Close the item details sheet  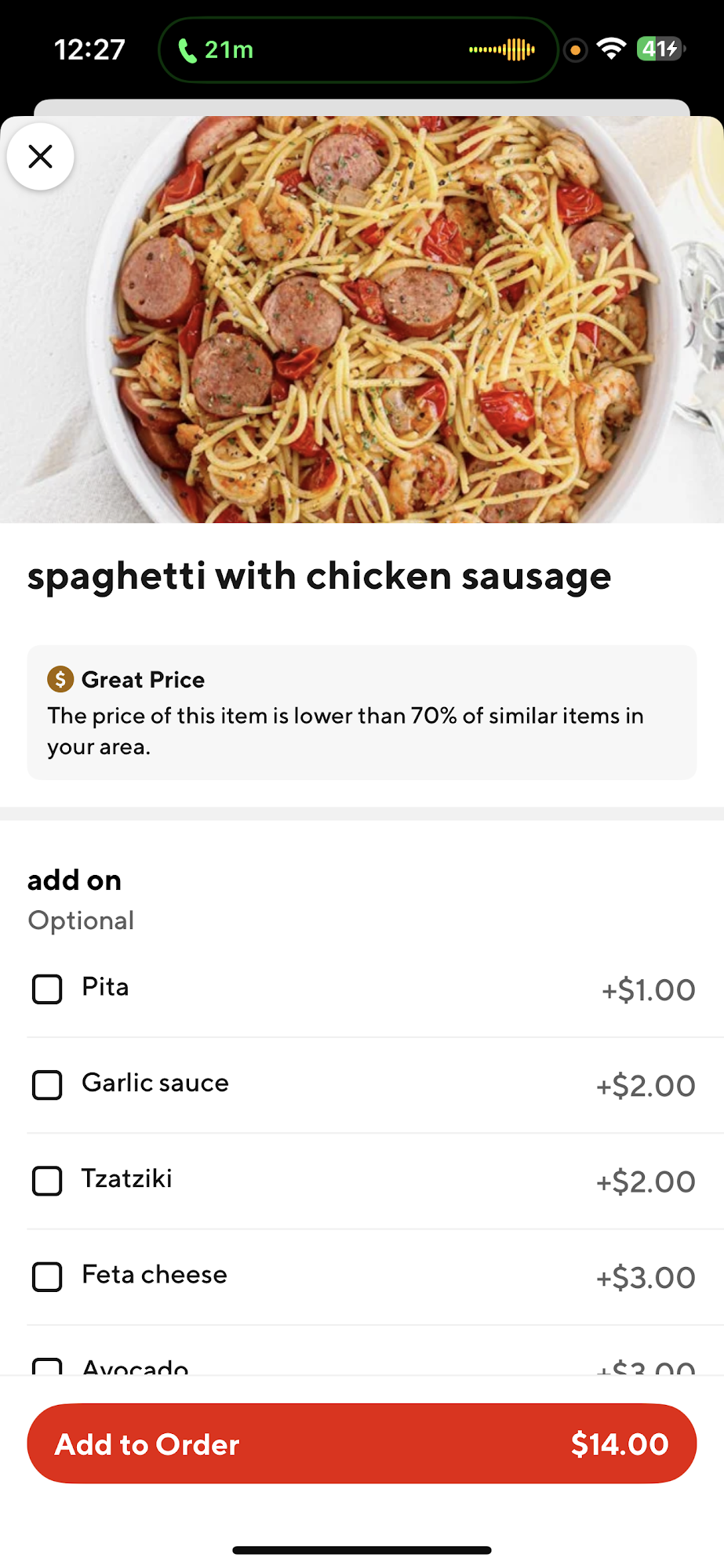[x=41, y=157]
